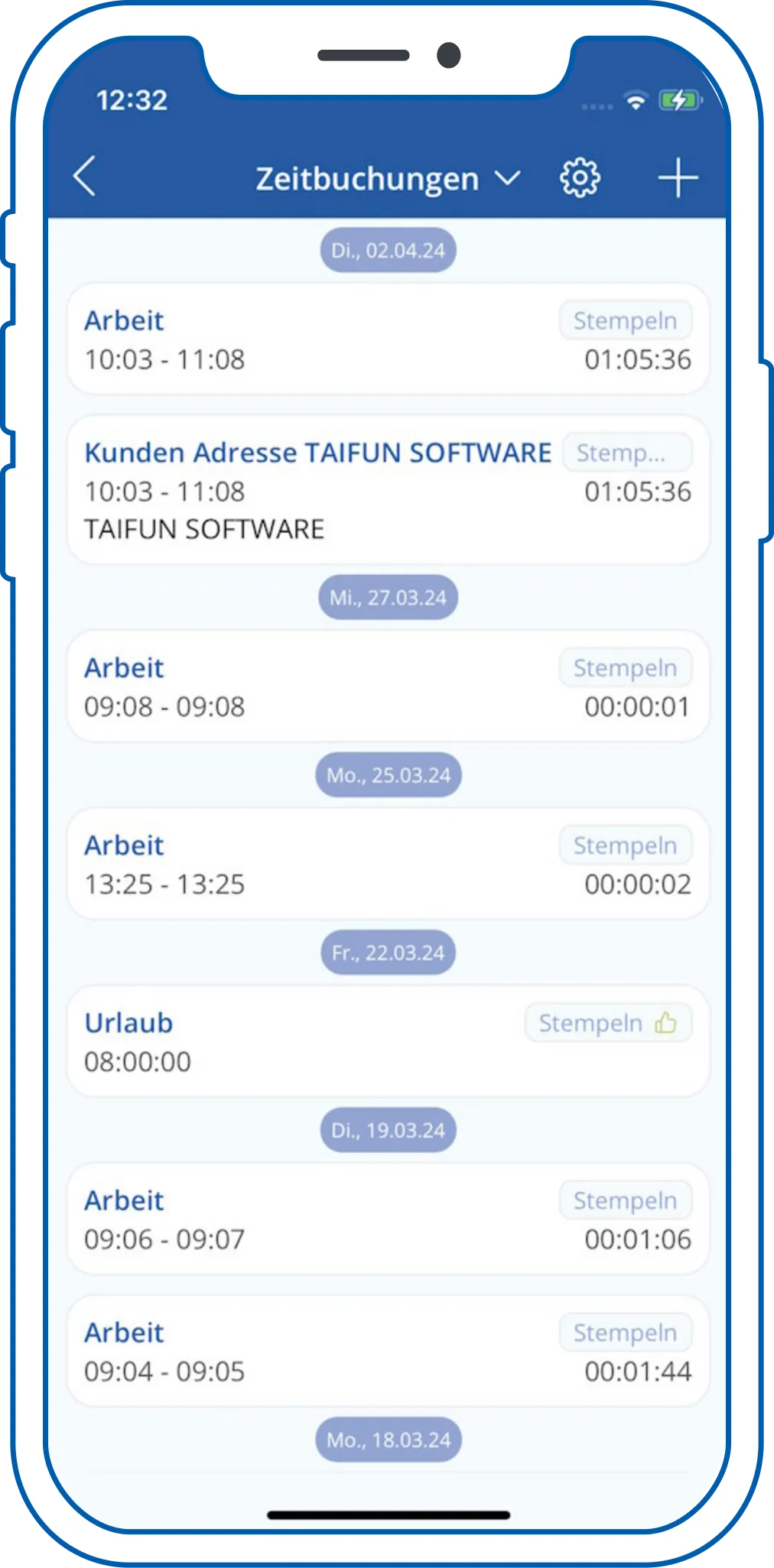Select the date header Fr., 22.03.24
This screenshot has width=774, height=1568.
click(387, 952)
